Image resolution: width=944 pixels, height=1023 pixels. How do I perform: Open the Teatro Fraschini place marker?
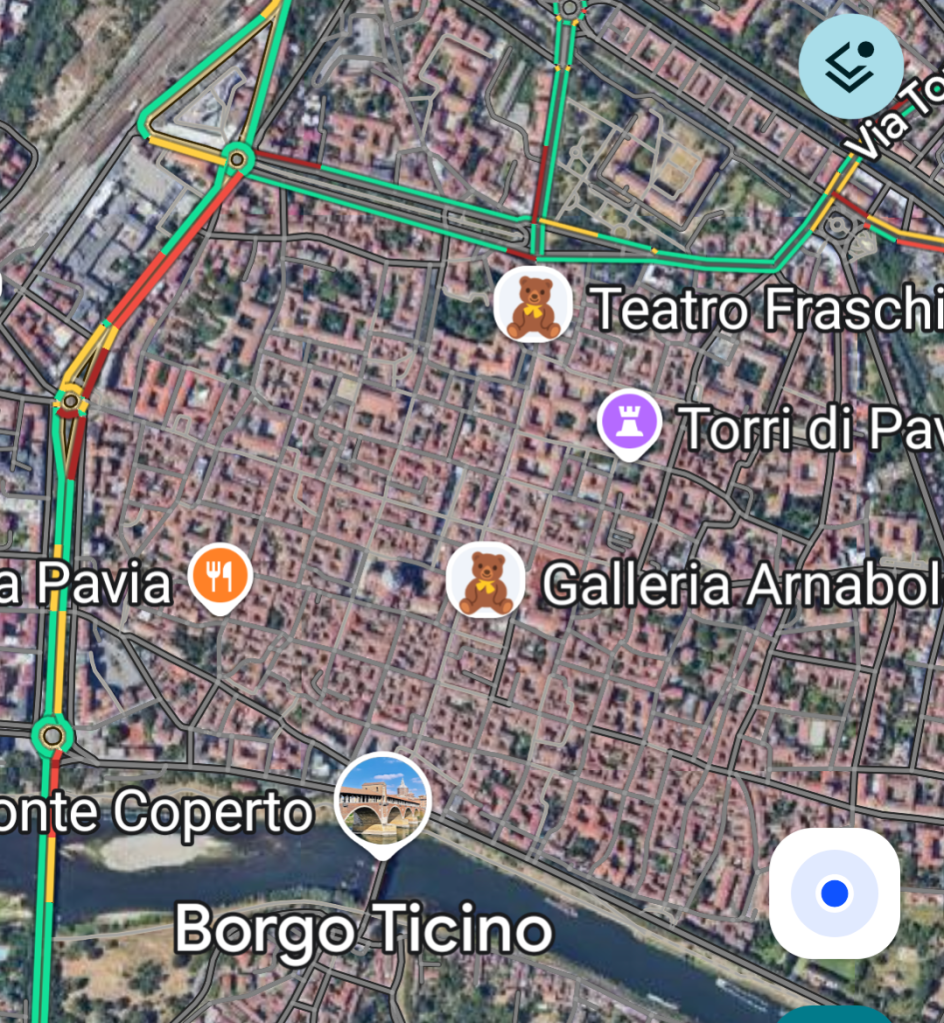534,305
